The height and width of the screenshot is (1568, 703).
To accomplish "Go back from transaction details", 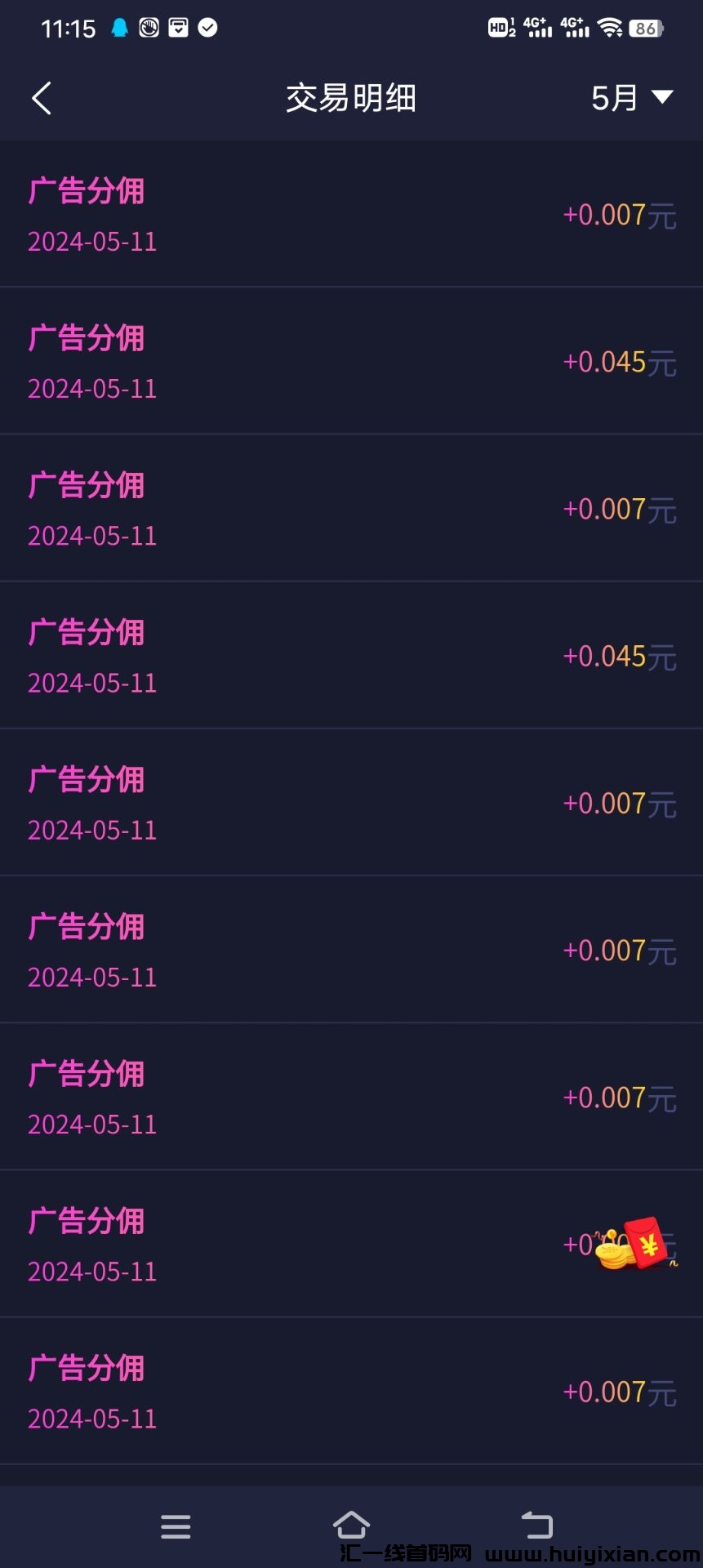I will [x=42, y=98].
